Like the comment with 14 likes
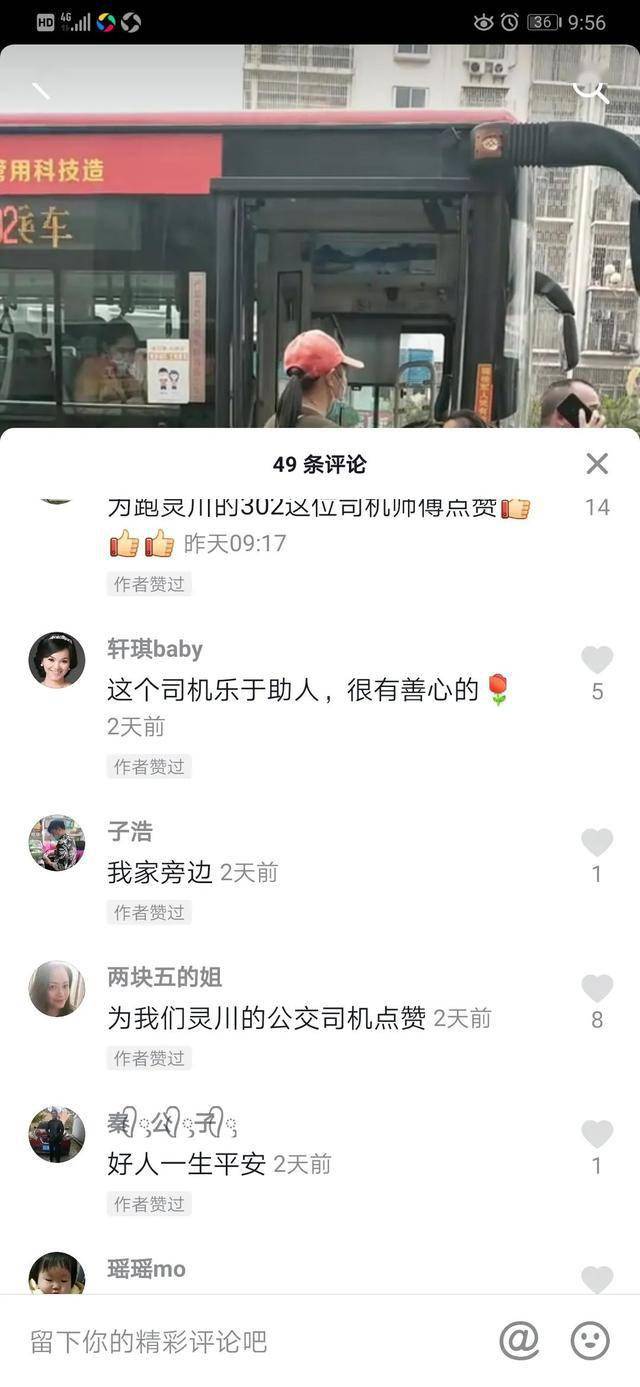 pyautogui.click(x=597, y=490)
